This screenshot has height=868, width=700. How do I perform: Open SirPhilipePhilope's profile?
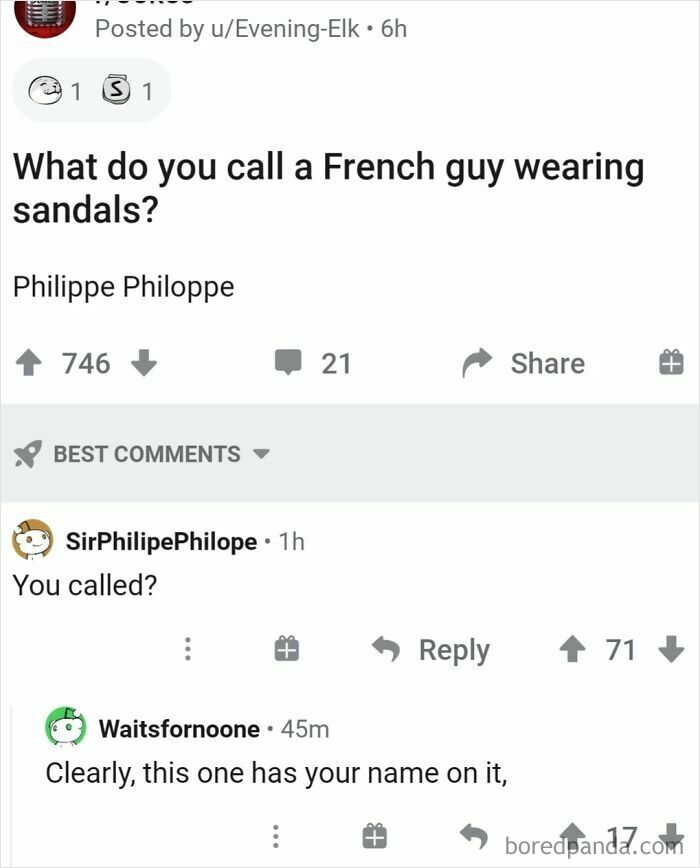[x=161, y=541]
